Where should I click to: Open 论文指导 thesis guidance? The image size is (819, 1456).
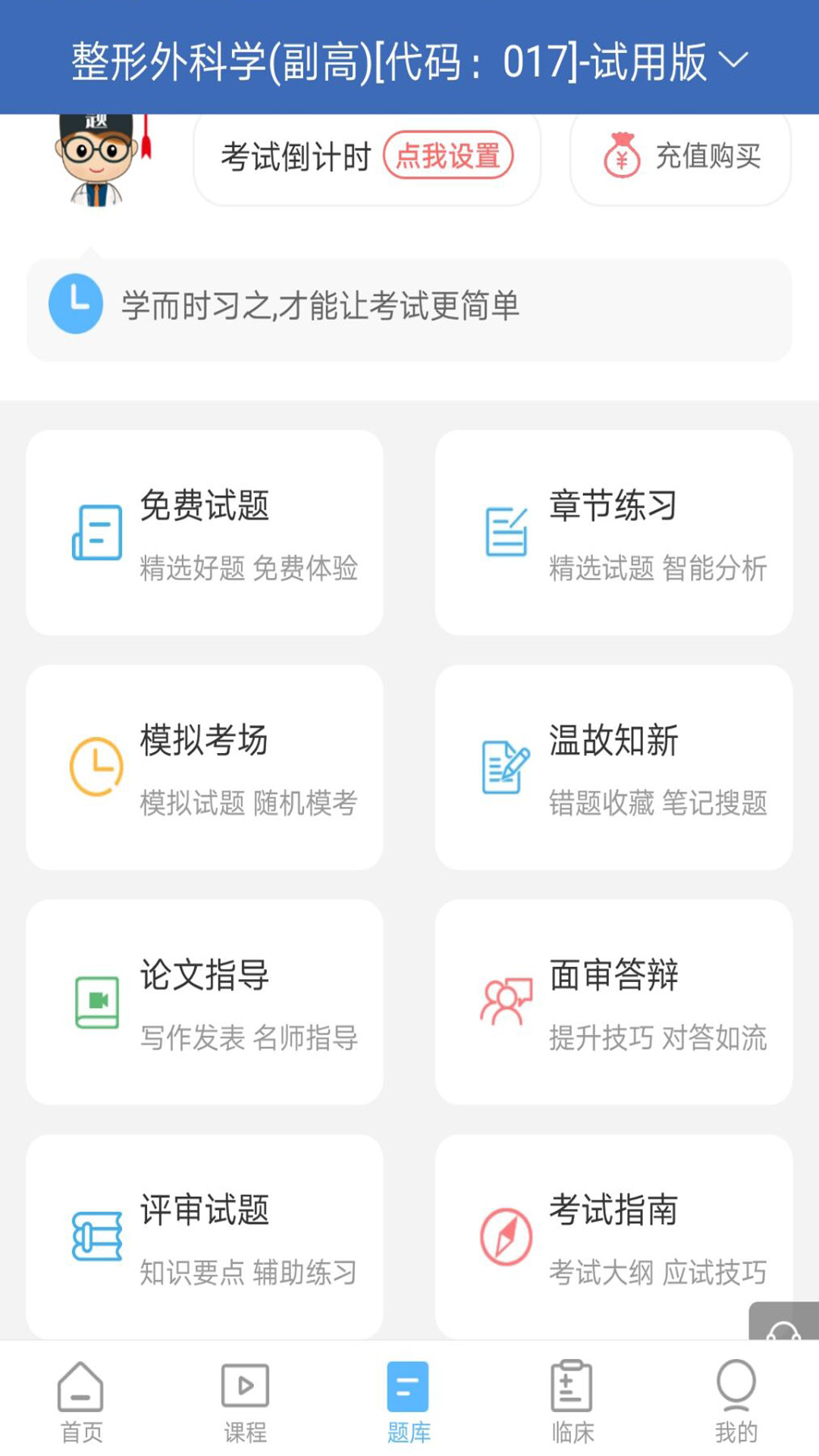205,1003
